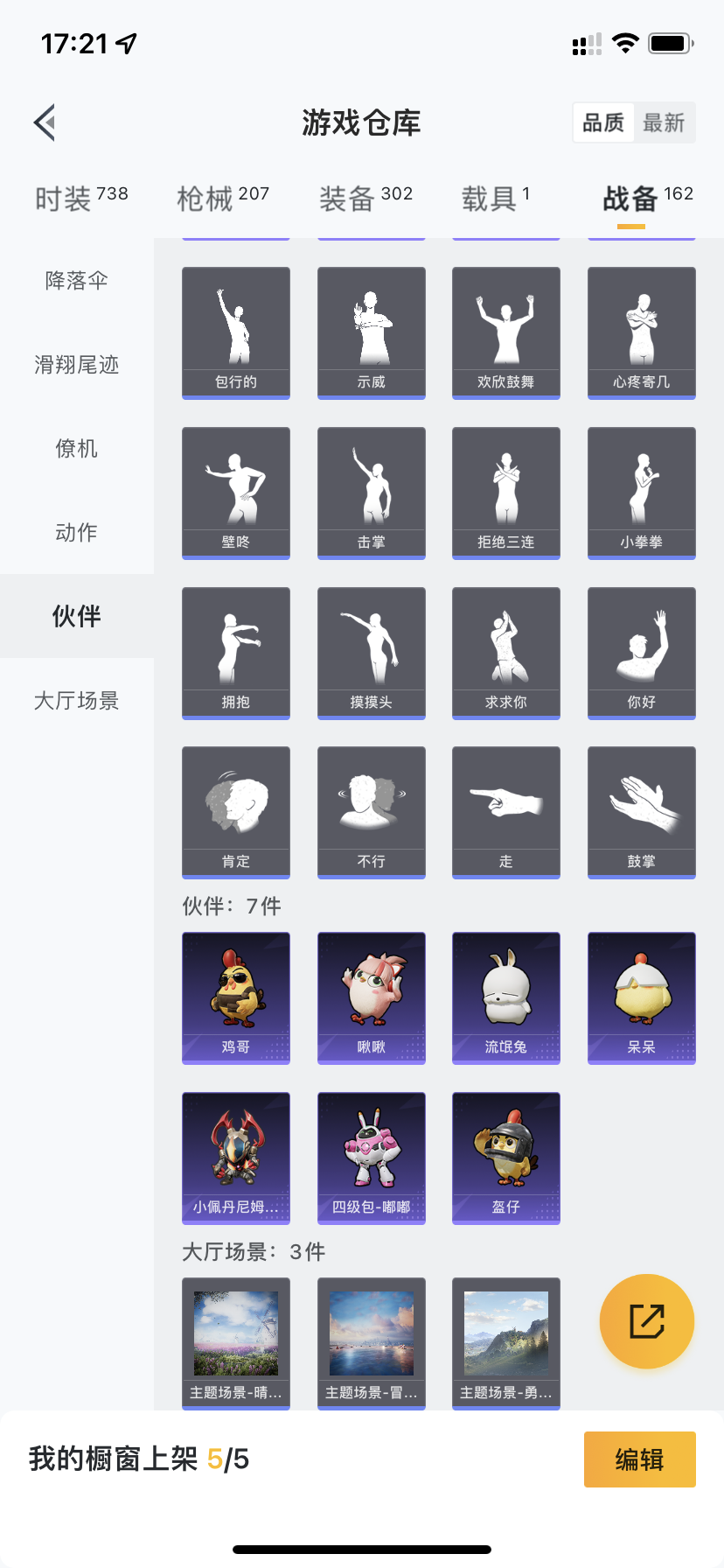
Task: Sort items by 品质 (quality)
Action: (x=602, y=122)
